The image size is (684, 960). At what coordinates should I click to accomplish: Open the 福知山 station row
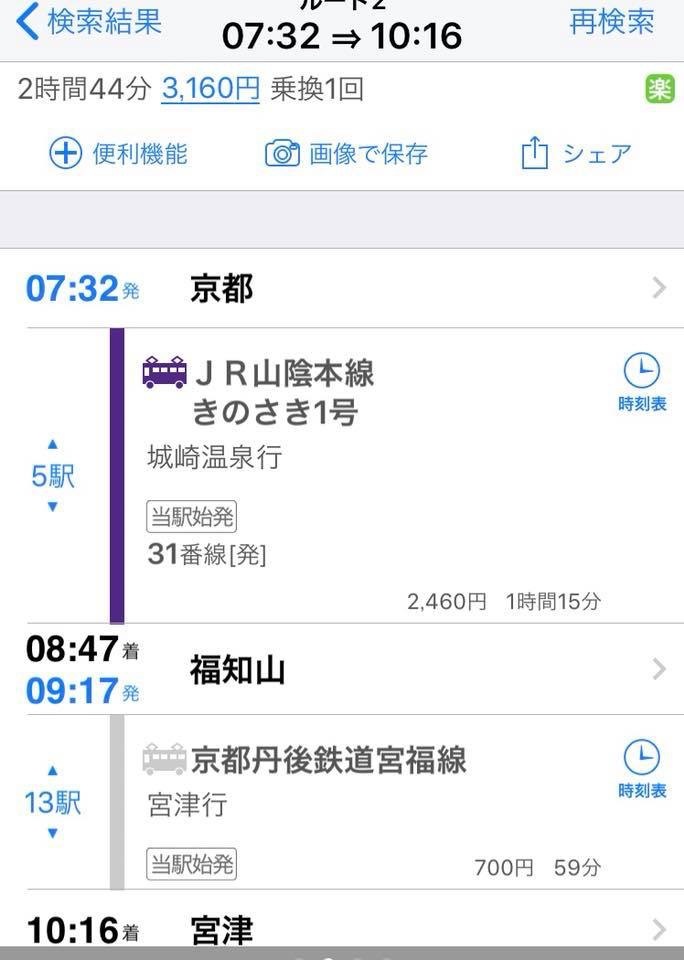(342, 669)
